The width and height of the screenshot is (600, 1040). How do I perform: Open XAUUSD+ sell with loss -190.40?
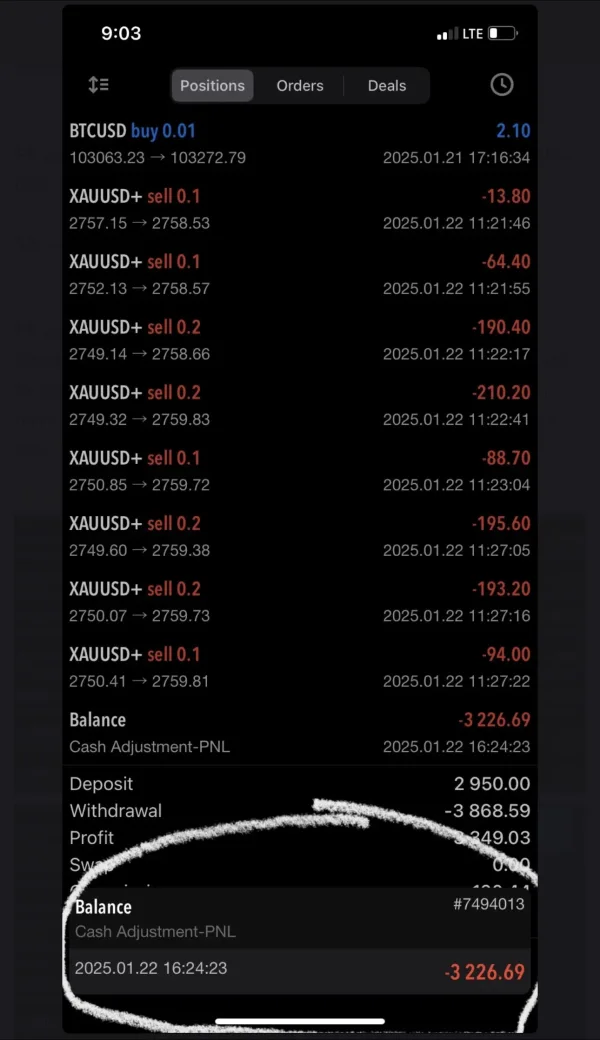pos(300,340)
